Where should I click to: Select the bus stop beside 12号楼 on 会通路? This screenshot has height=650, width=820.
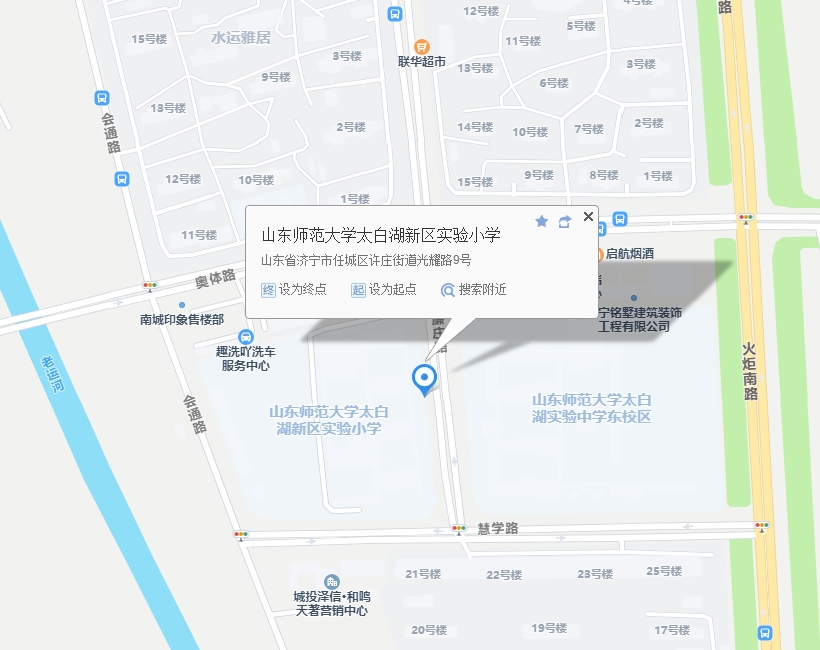pyautogui.click(x=122, y=179)
